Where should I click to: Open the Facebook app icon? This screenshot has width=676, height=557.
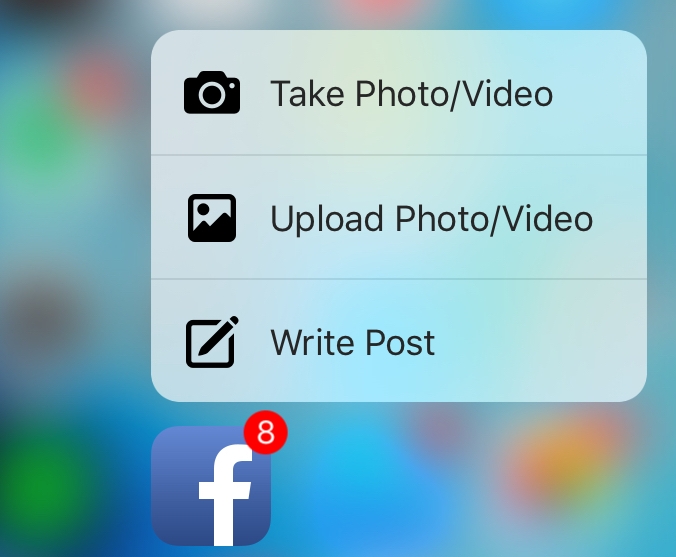pyautogui.click(x=211, y=487)
